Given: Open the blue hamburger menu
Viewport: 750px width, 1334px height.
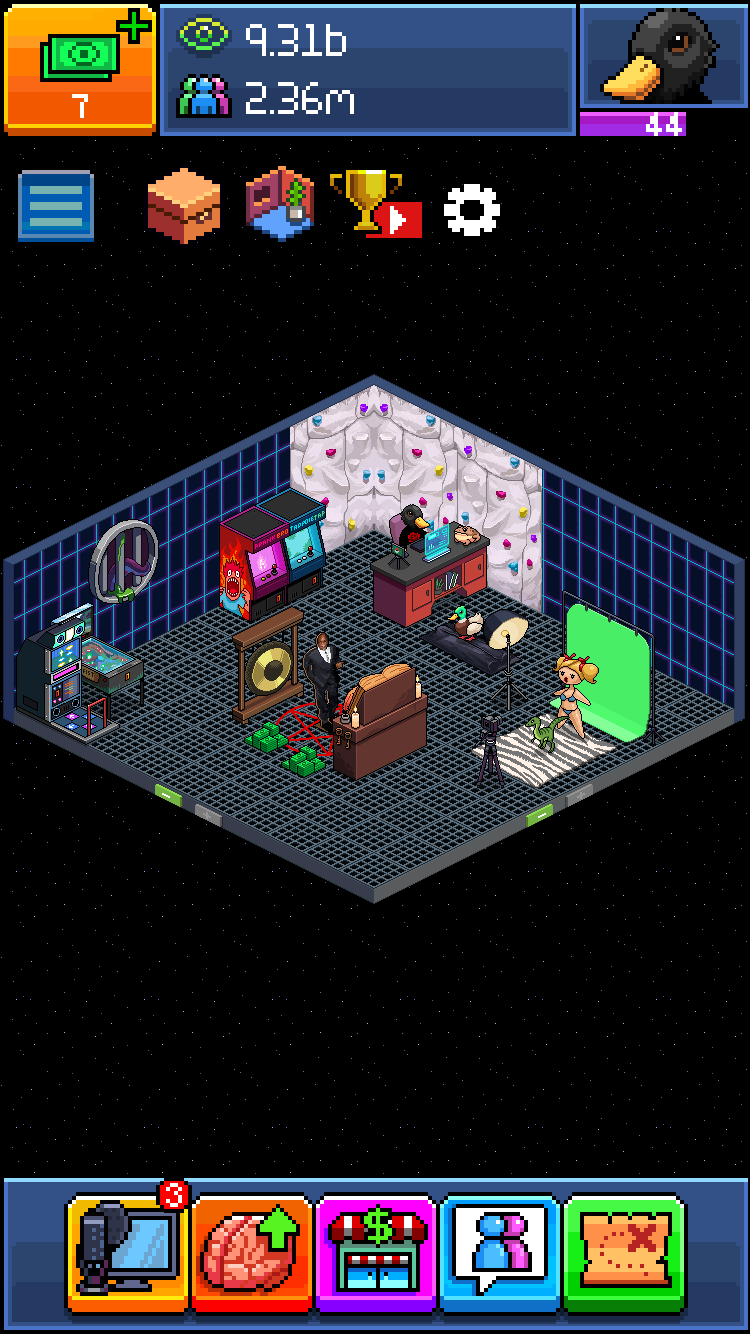Looking at the screenshot, I should [56, 206].
